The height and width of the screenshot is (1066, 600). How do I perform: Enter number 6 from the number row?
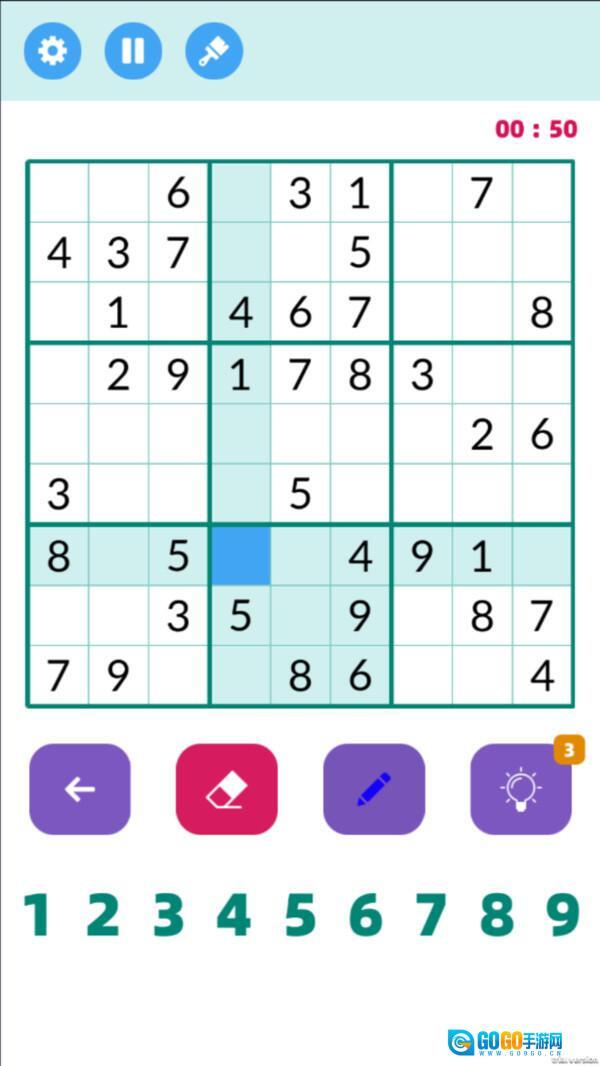coord(366,914)
